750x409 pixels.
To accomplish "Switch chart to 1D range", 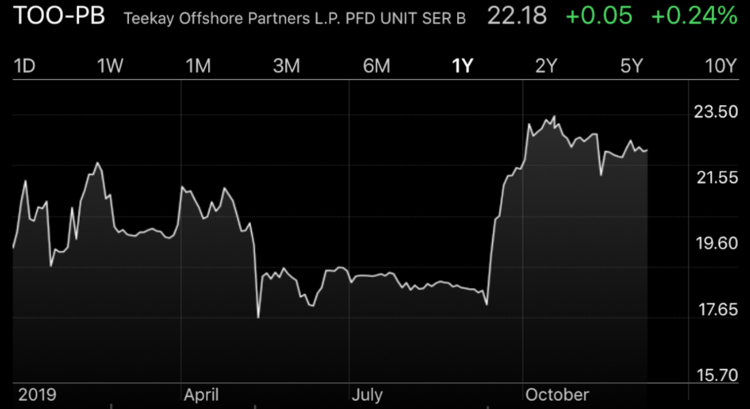I will click(24, 66).
